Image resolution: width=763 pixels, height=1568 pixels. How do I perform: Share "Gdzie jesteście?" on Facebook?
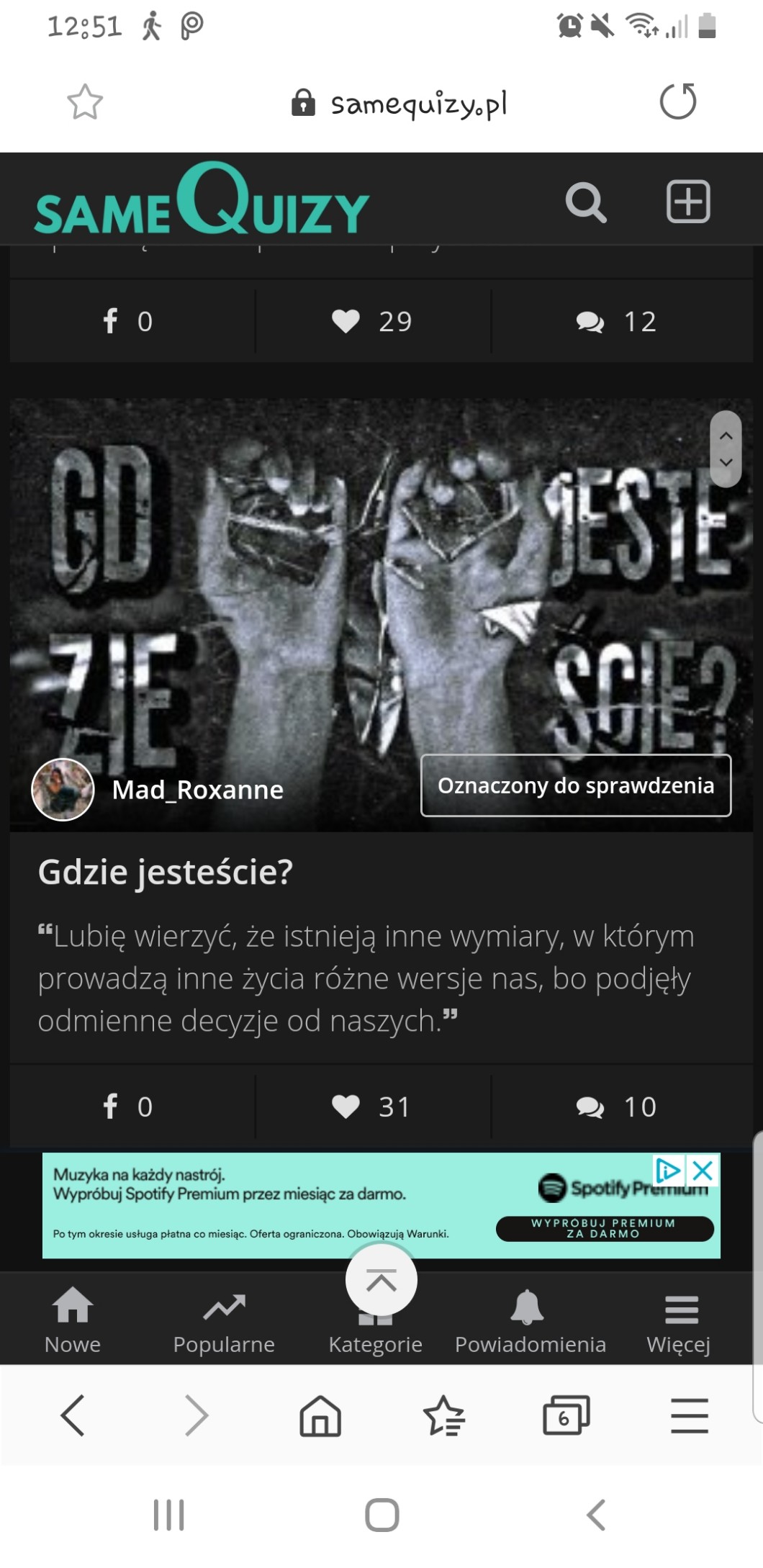[x=128, y=1107]
